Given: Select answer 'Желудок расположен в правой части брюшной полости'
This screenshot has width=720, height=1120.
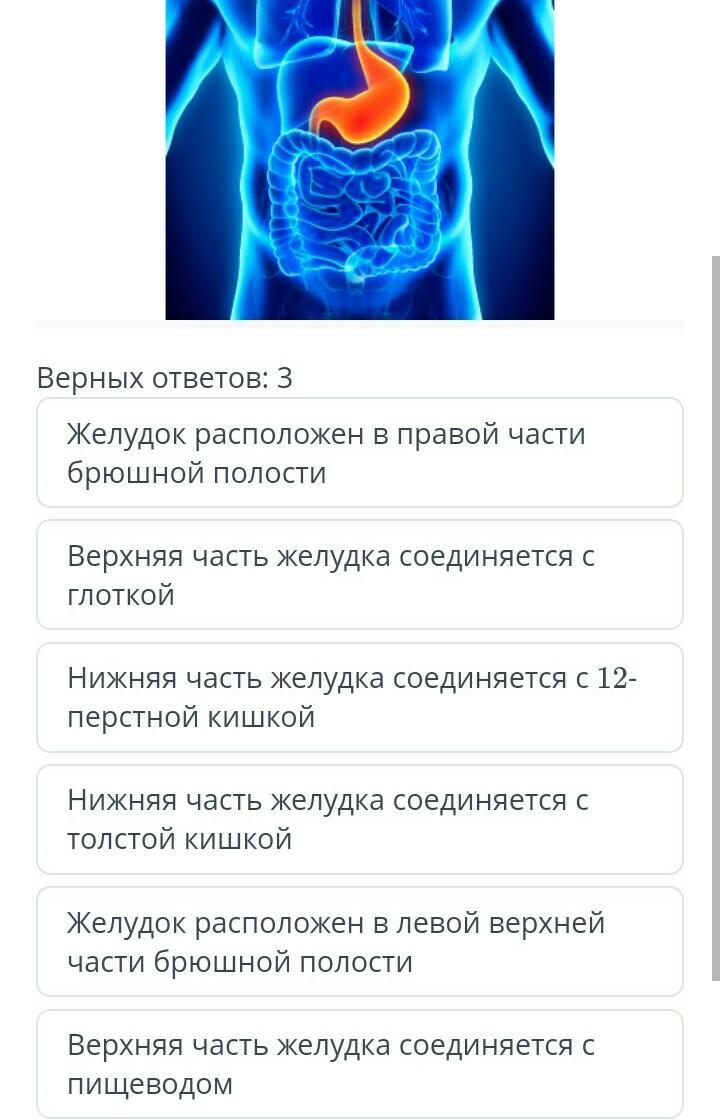Looking at the screenshot, I should click(x=360, y=453).
